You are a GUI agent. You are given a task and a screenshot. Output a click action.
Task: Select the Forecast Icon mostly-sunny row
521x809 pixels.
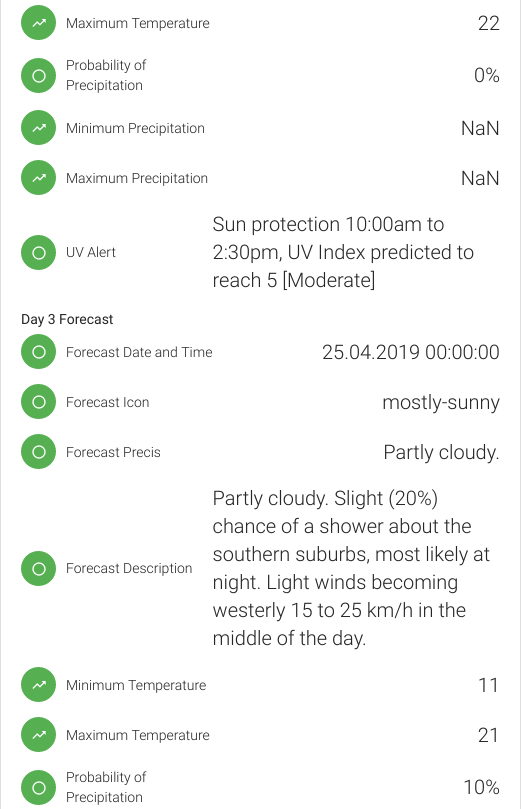(260, 402)
